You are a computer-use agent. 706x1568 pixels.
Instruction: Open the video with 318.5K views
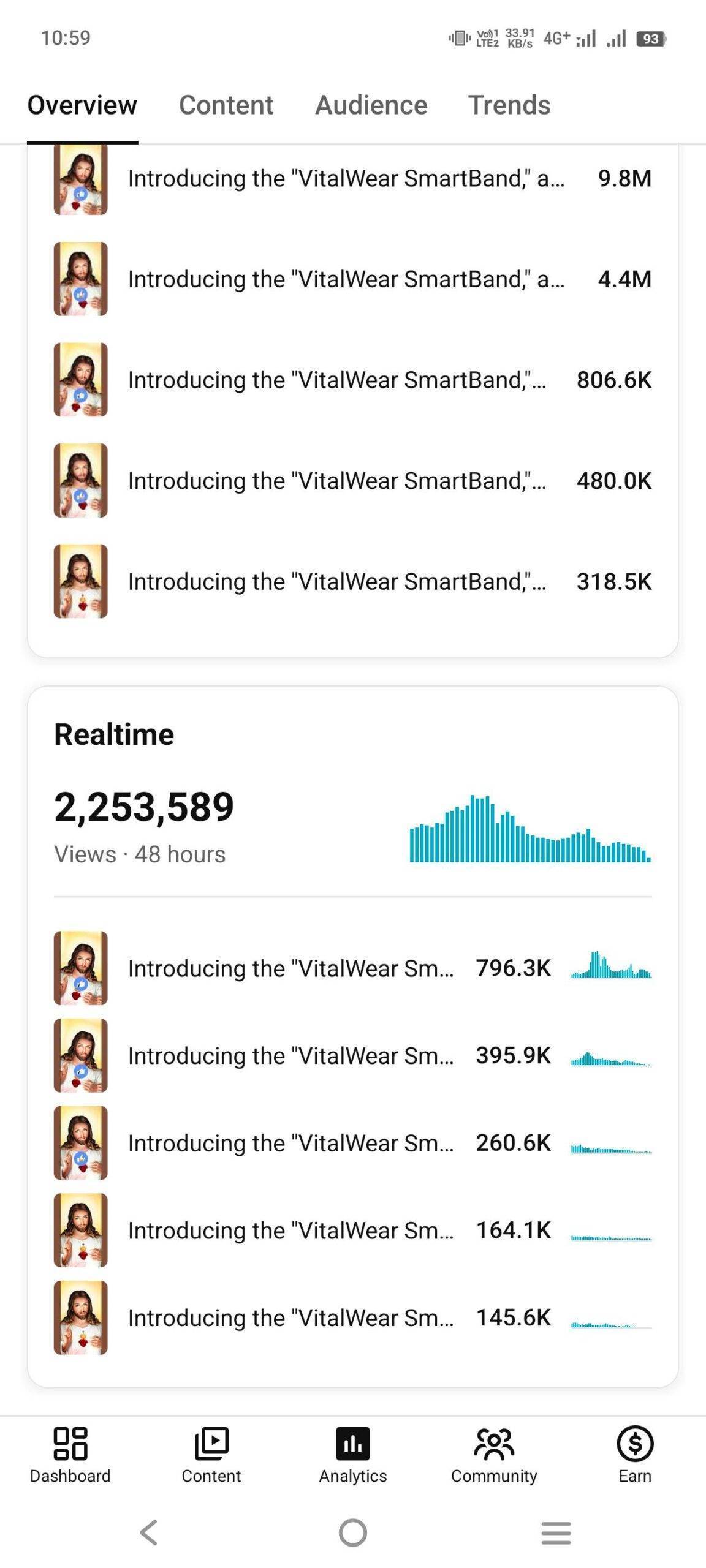[352, 581]
